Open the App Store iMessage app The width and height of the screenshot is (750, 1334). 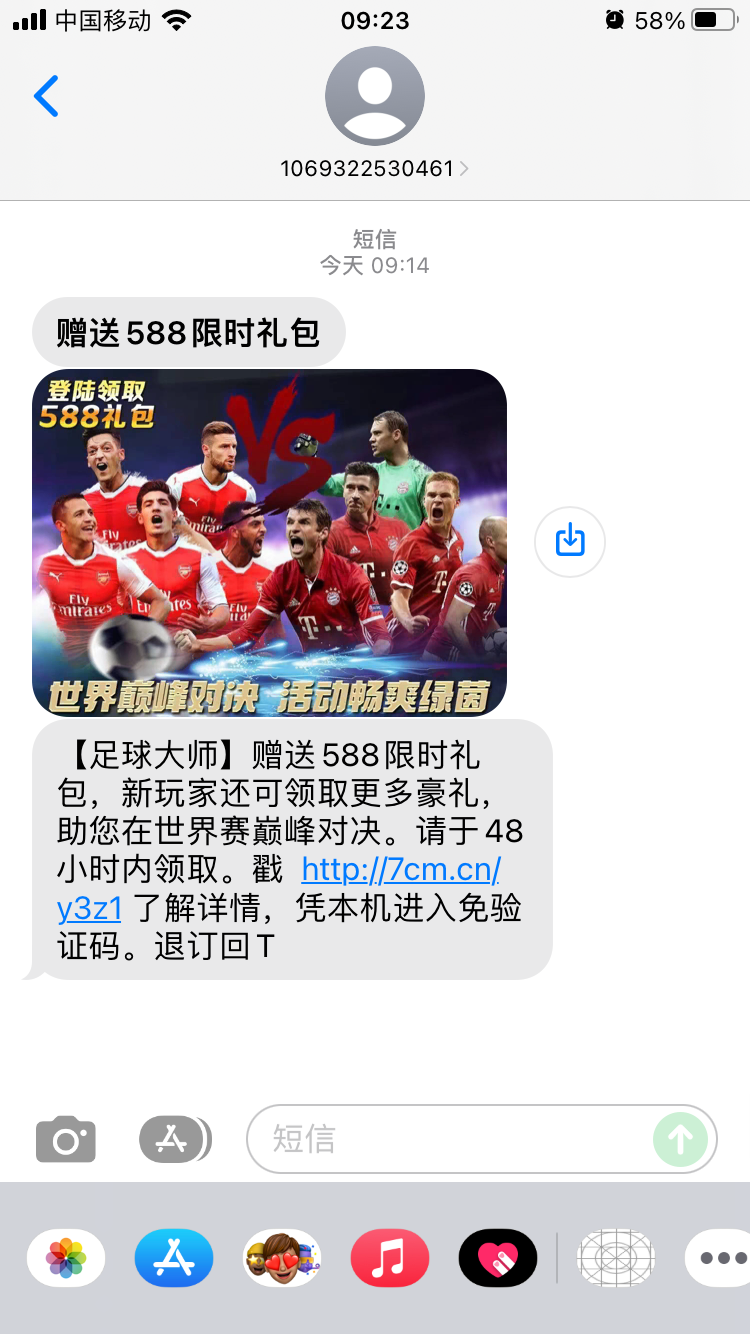[x=174, y=1257]
